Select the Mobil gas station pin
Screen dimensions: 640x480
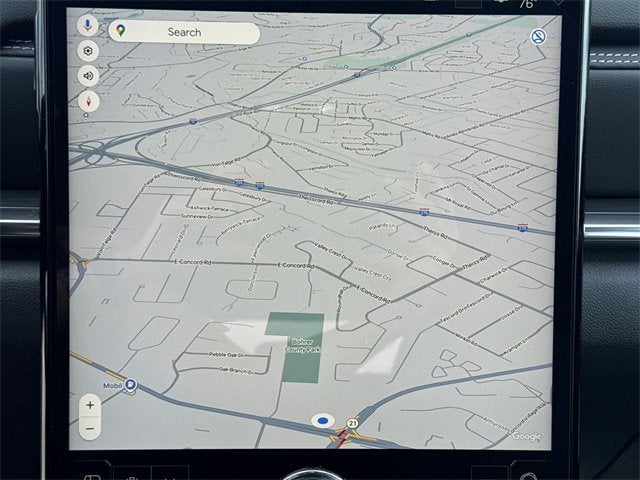pos(130,385)
